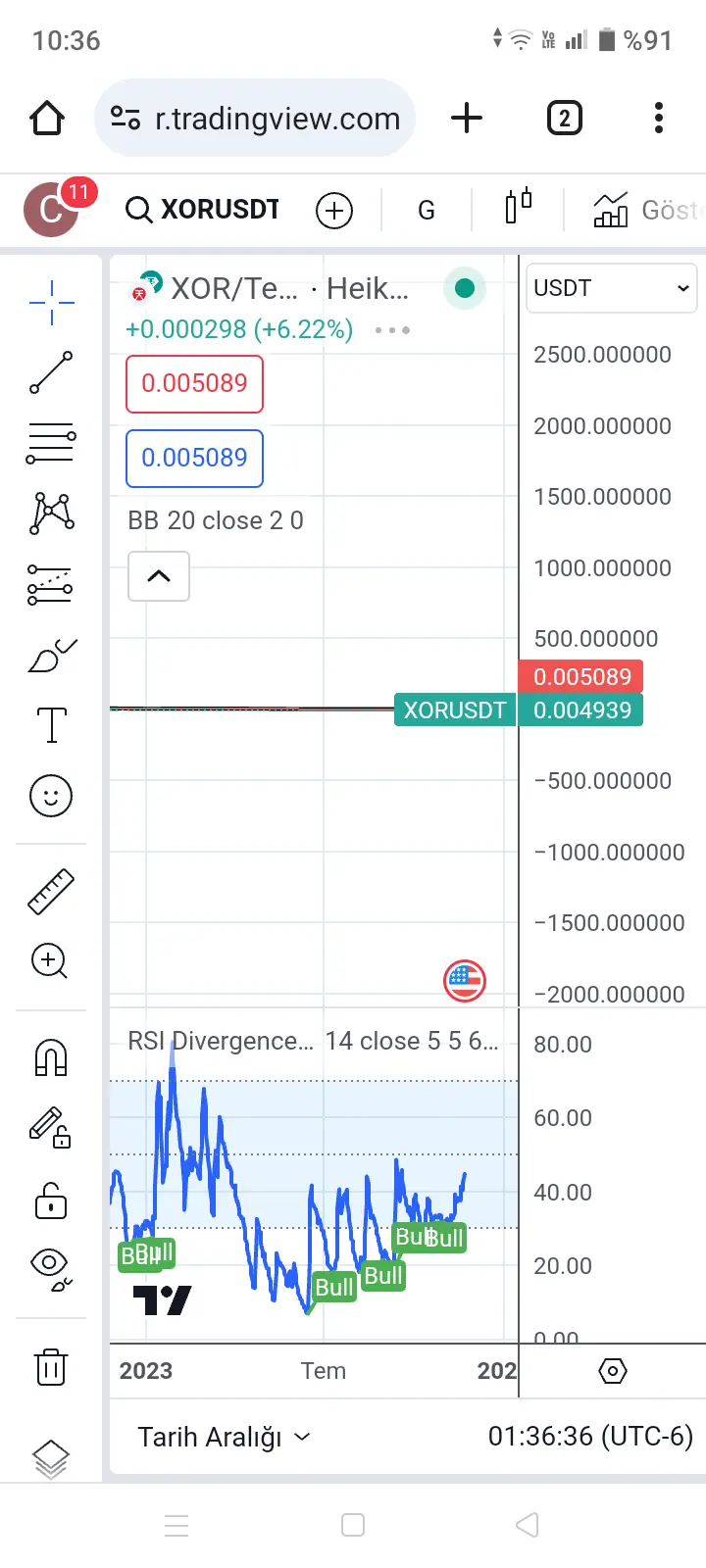Open the user profile avatar menu

[x=51, y=209]
